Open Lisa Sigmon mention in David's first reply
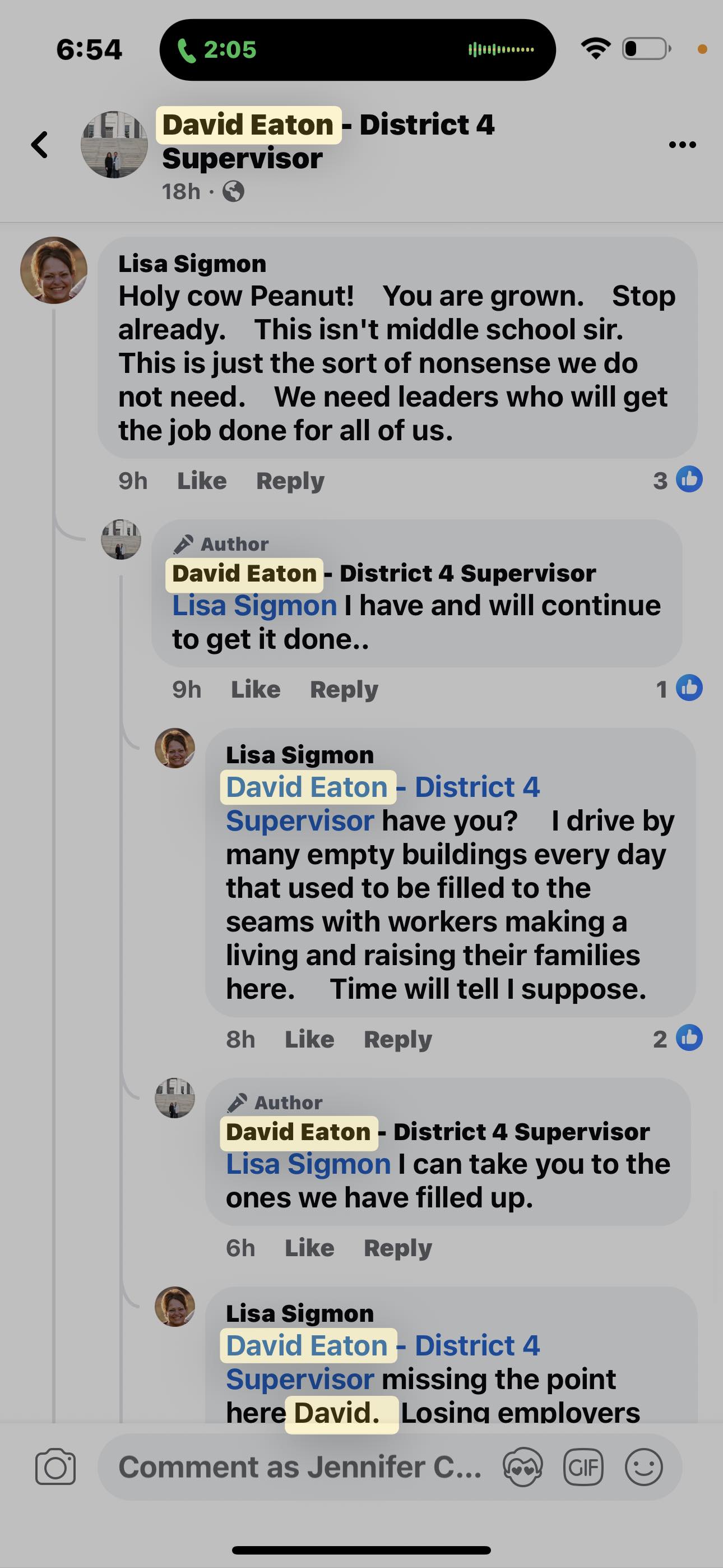The height and width of the screenshot is (1568, 723). coord(254,606)
